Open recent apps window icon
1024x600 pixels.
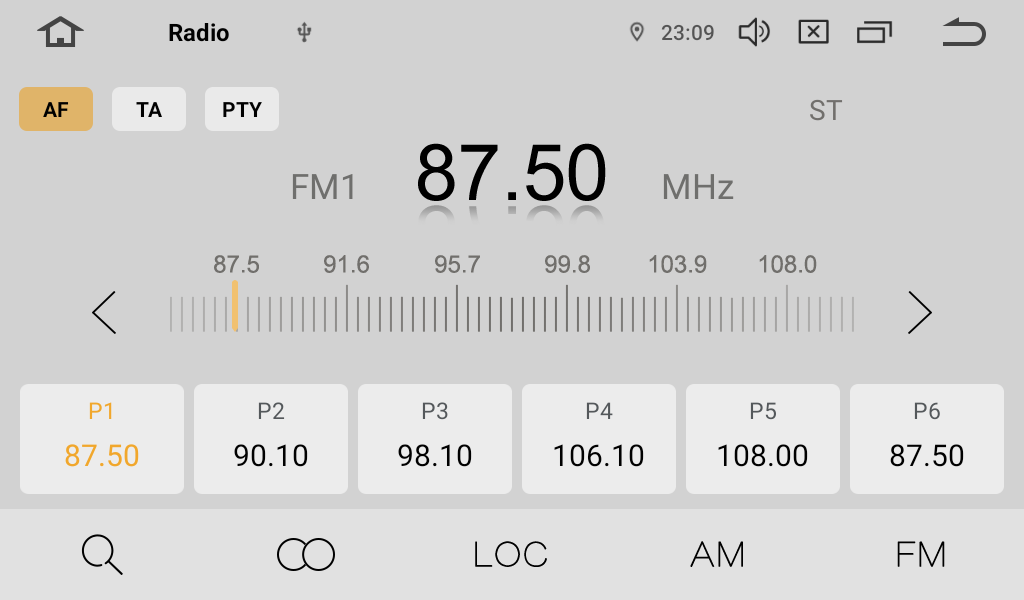pyautogui.click(x=874, y=33)
